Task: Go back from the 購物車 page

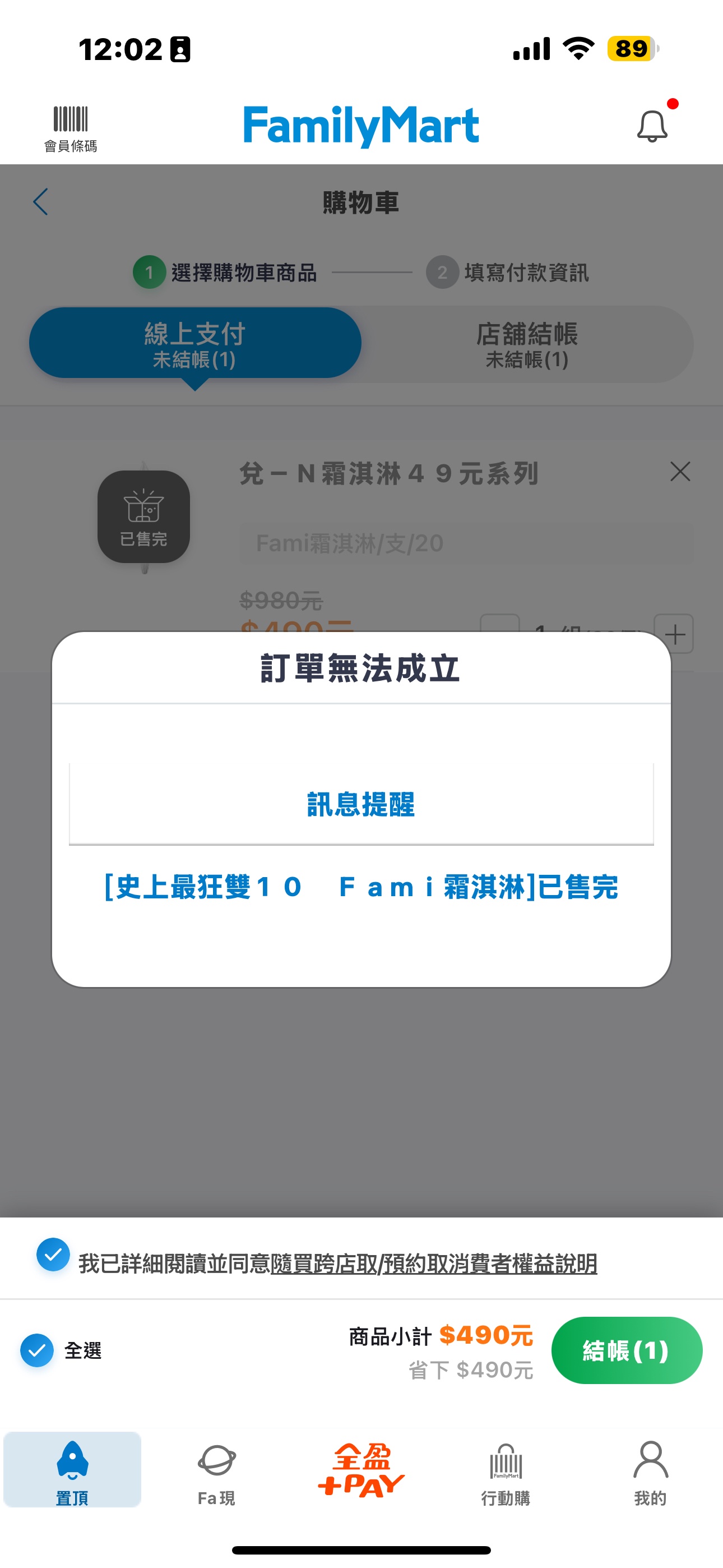Action: pos(41,202)
